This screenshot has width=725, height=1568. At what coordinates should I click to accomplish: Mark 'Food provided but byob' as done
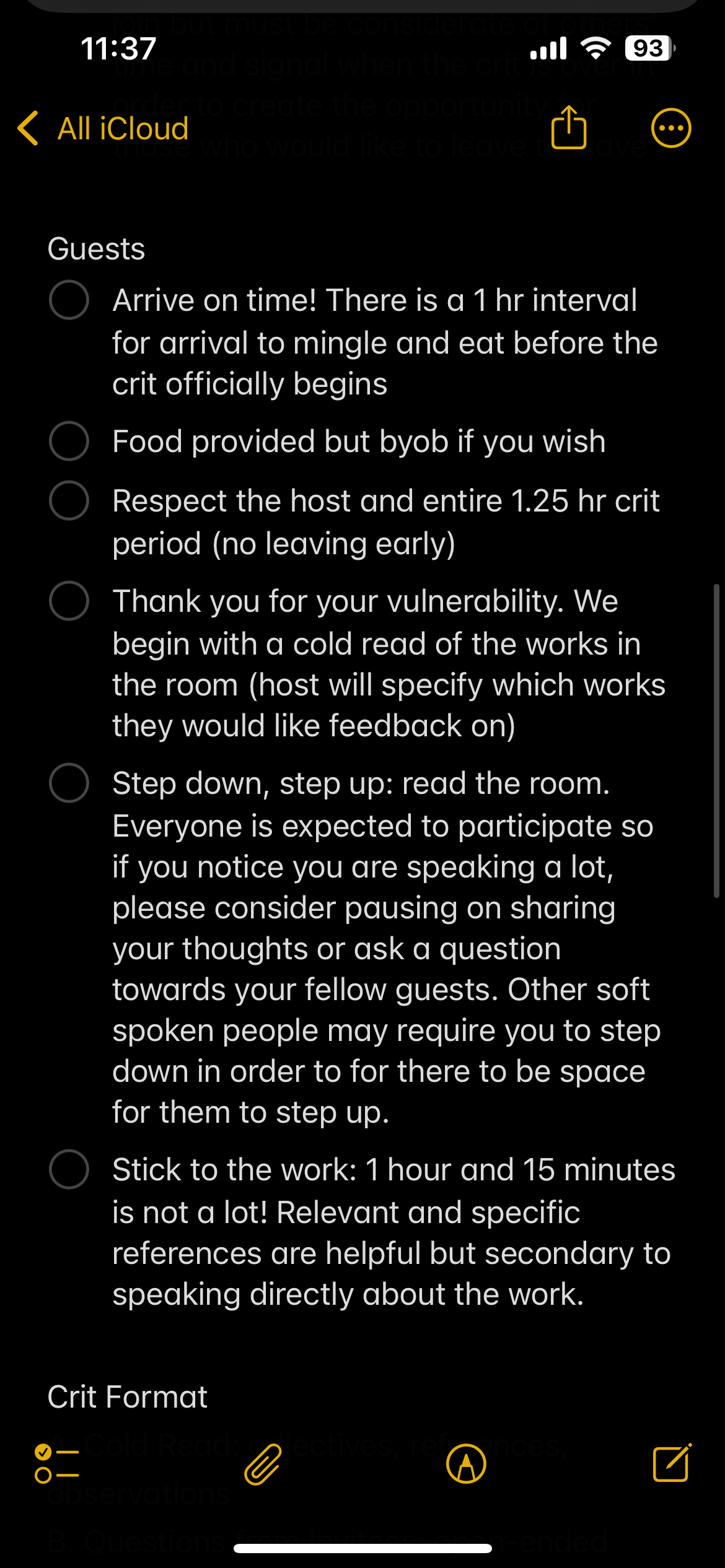tap(69, 442)
